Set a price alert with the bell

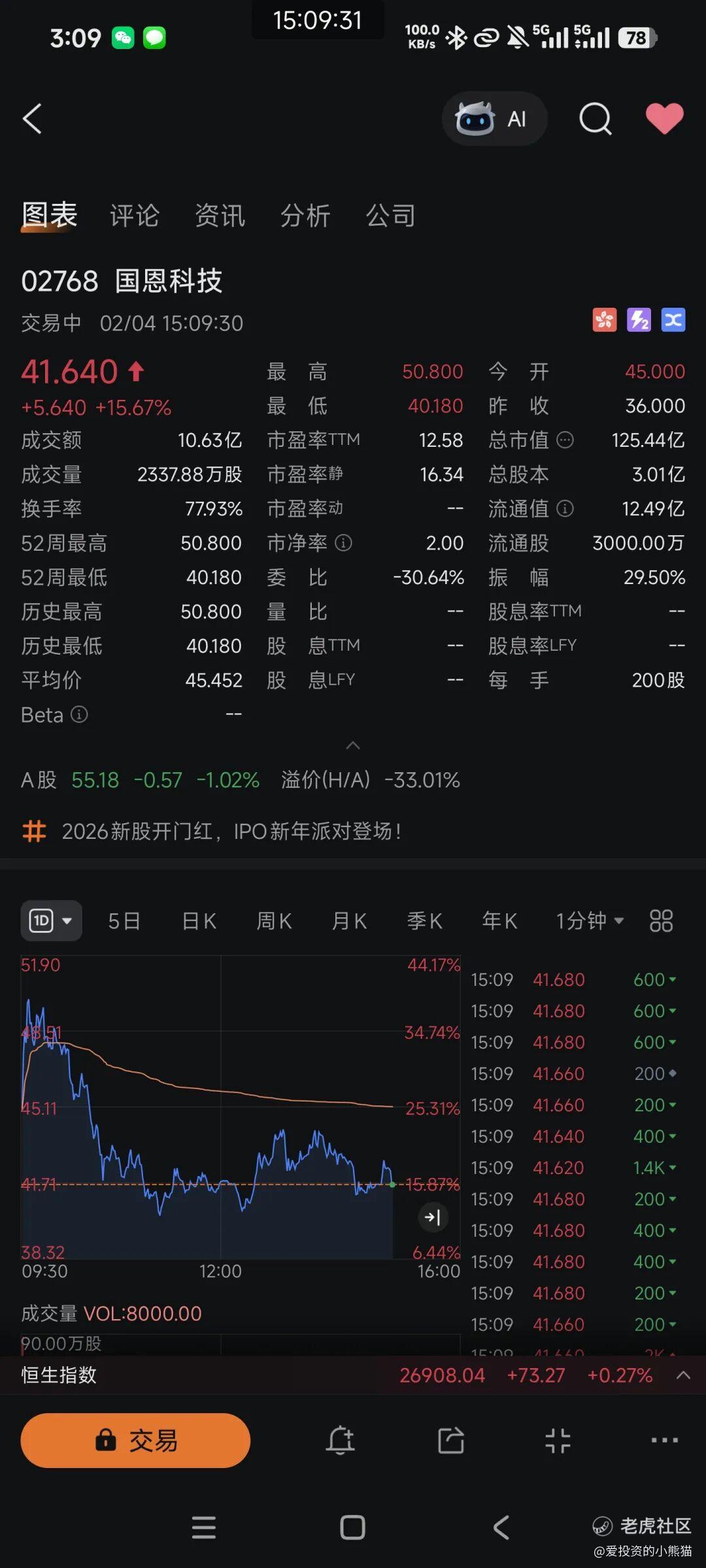(341, 1441)
